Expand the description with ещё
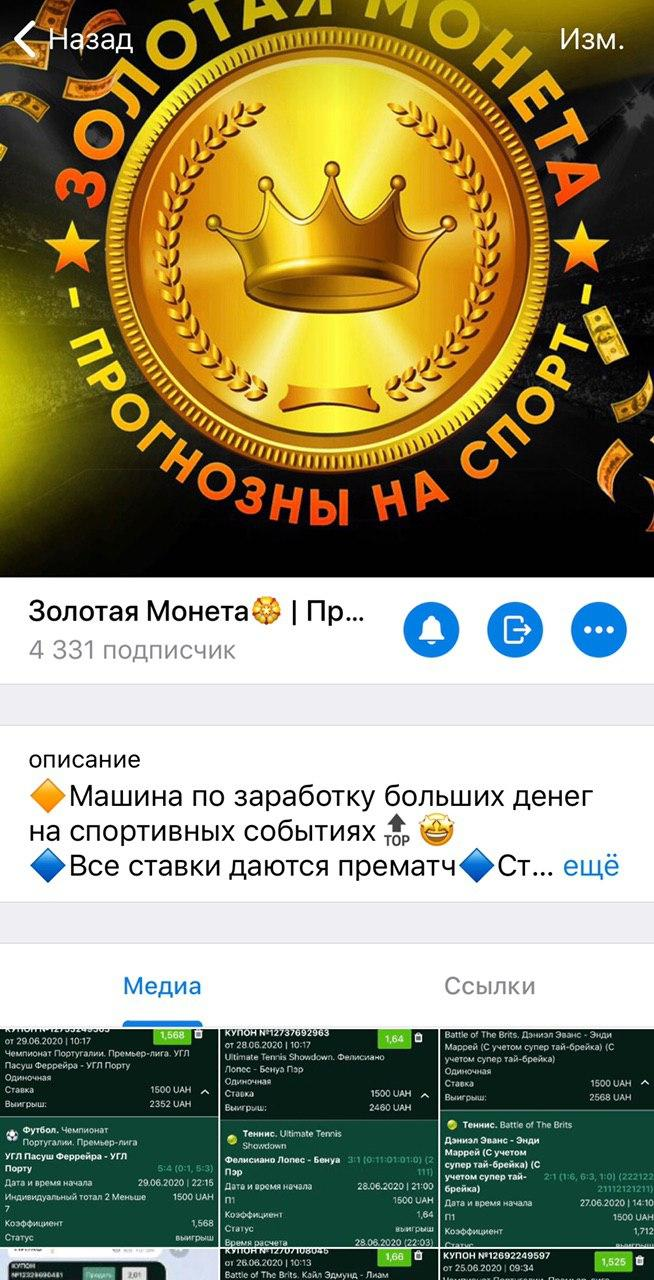The height and width of the screenshot is (1280, 654). tap(590, 866)
